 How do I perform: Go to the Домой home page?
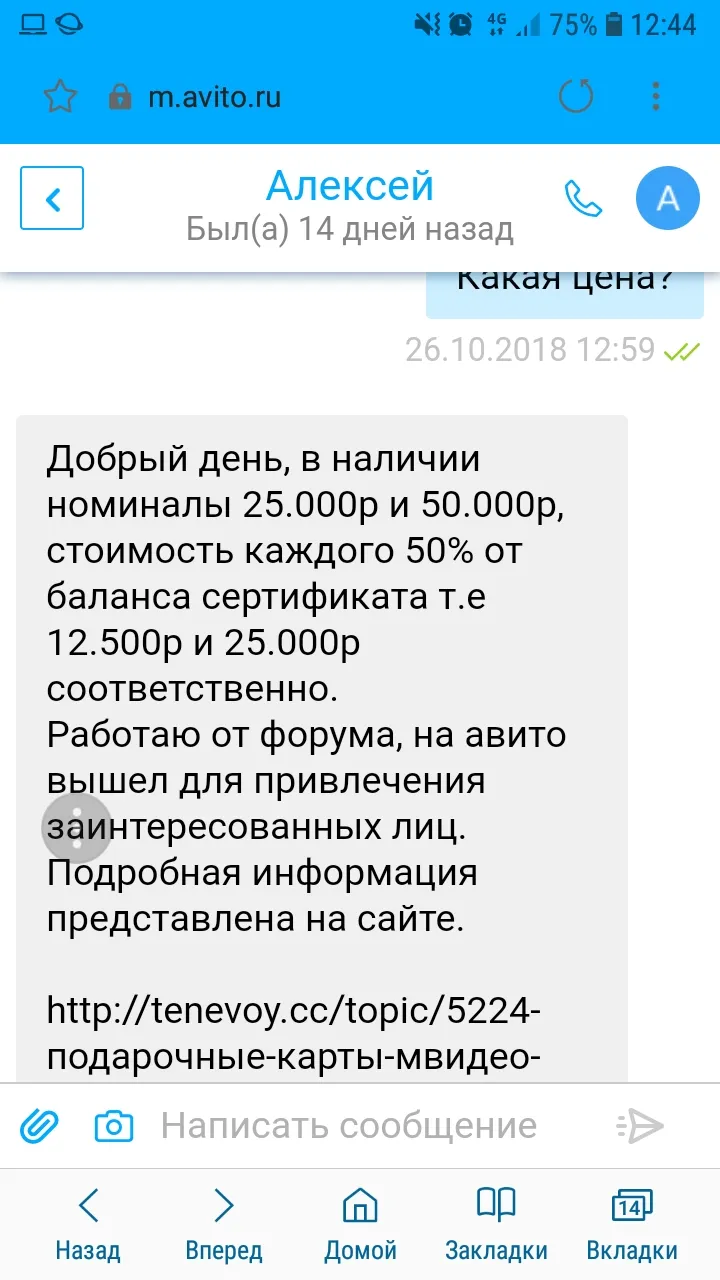click(360, 1224)
